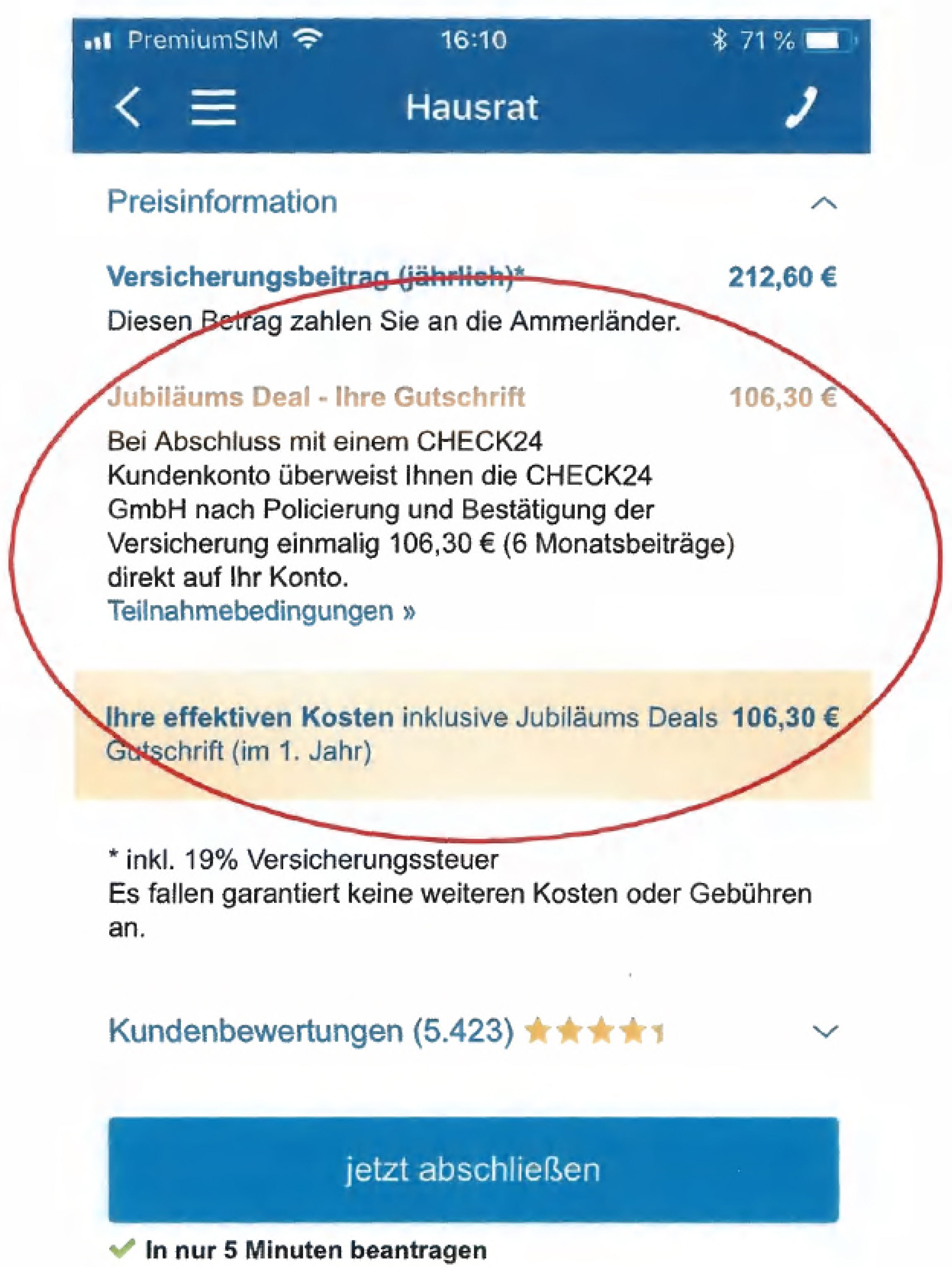
Task: Collapse the Preisinformation section
Action: pyautogui.click(x=824, y=203)
